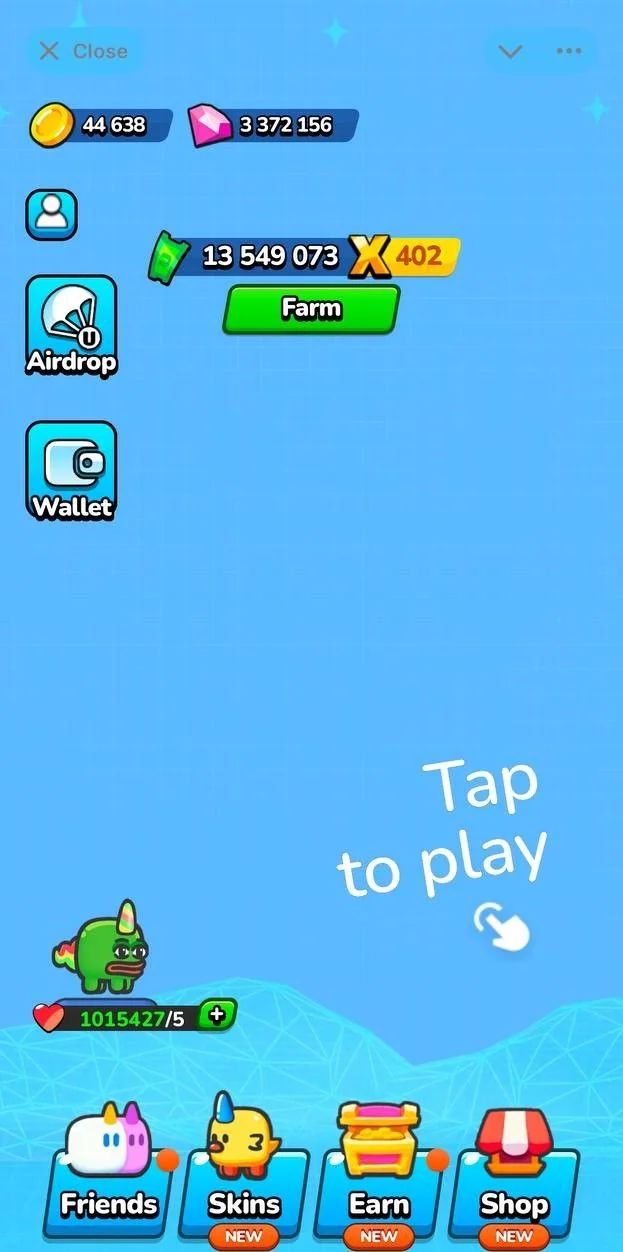
Task: Open the three-dot overflow menu
Action: click(569, 51)
